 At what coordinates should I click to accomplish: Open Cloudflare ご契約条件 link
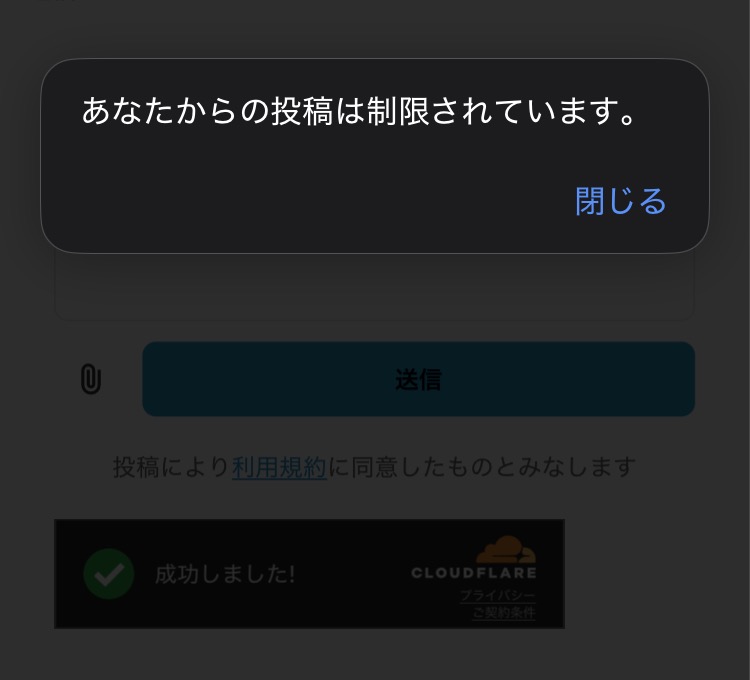(x=504, y=612)
